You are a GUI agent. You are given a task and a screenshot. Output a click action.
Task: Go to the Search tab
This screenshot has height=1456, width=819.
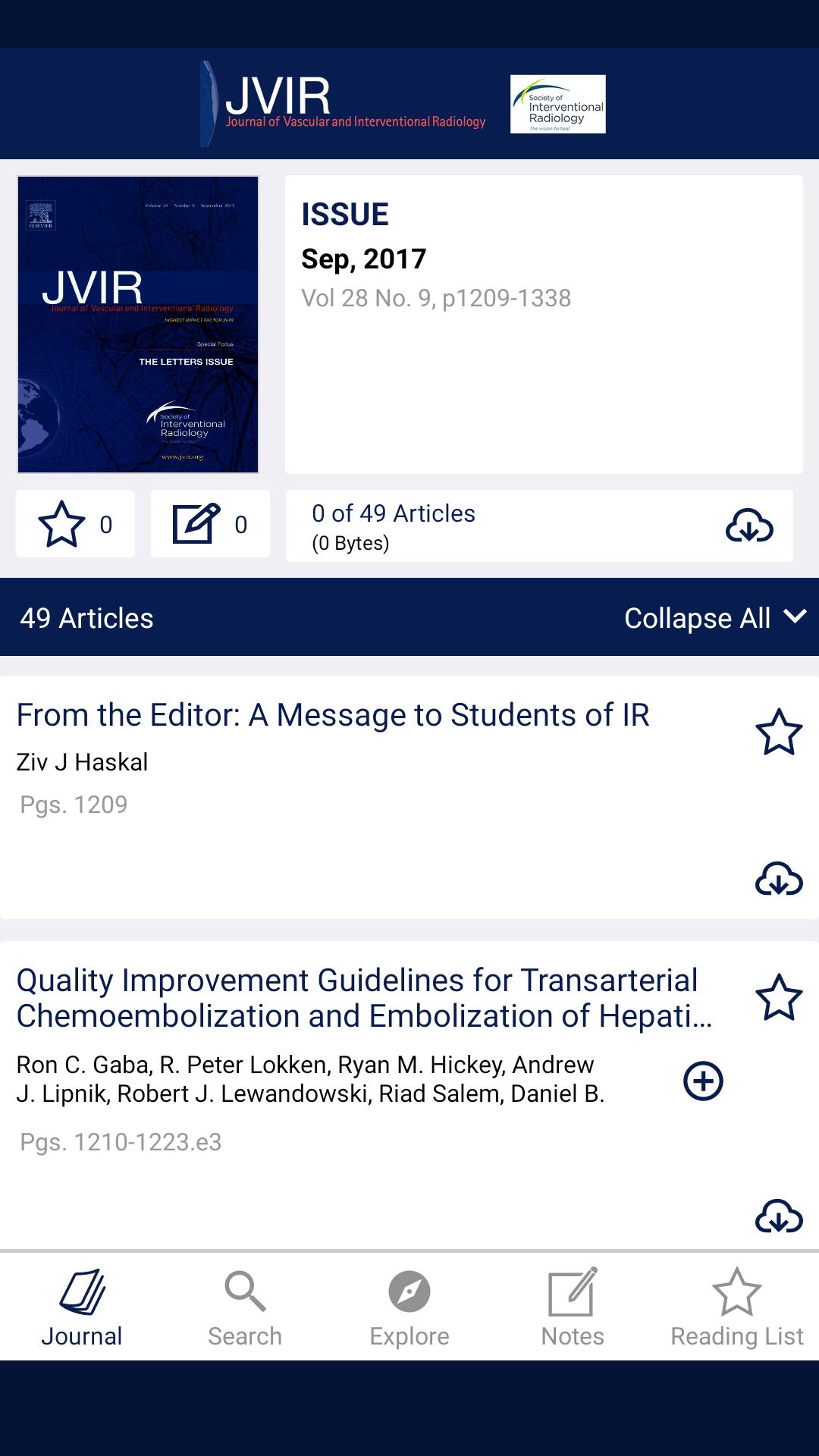point(245,1307)
